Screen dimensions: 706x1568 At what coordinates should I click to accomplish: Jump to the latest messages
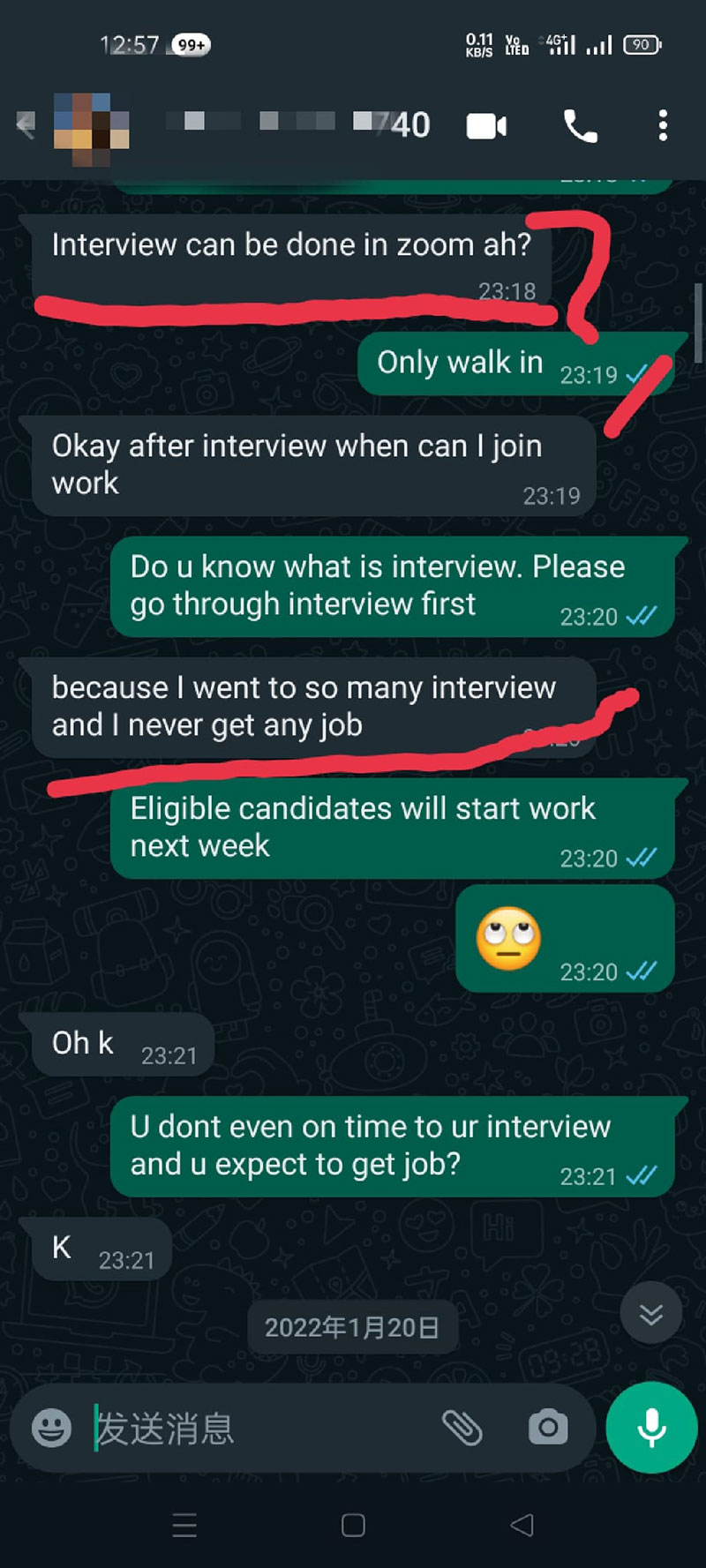[651, 1315]
